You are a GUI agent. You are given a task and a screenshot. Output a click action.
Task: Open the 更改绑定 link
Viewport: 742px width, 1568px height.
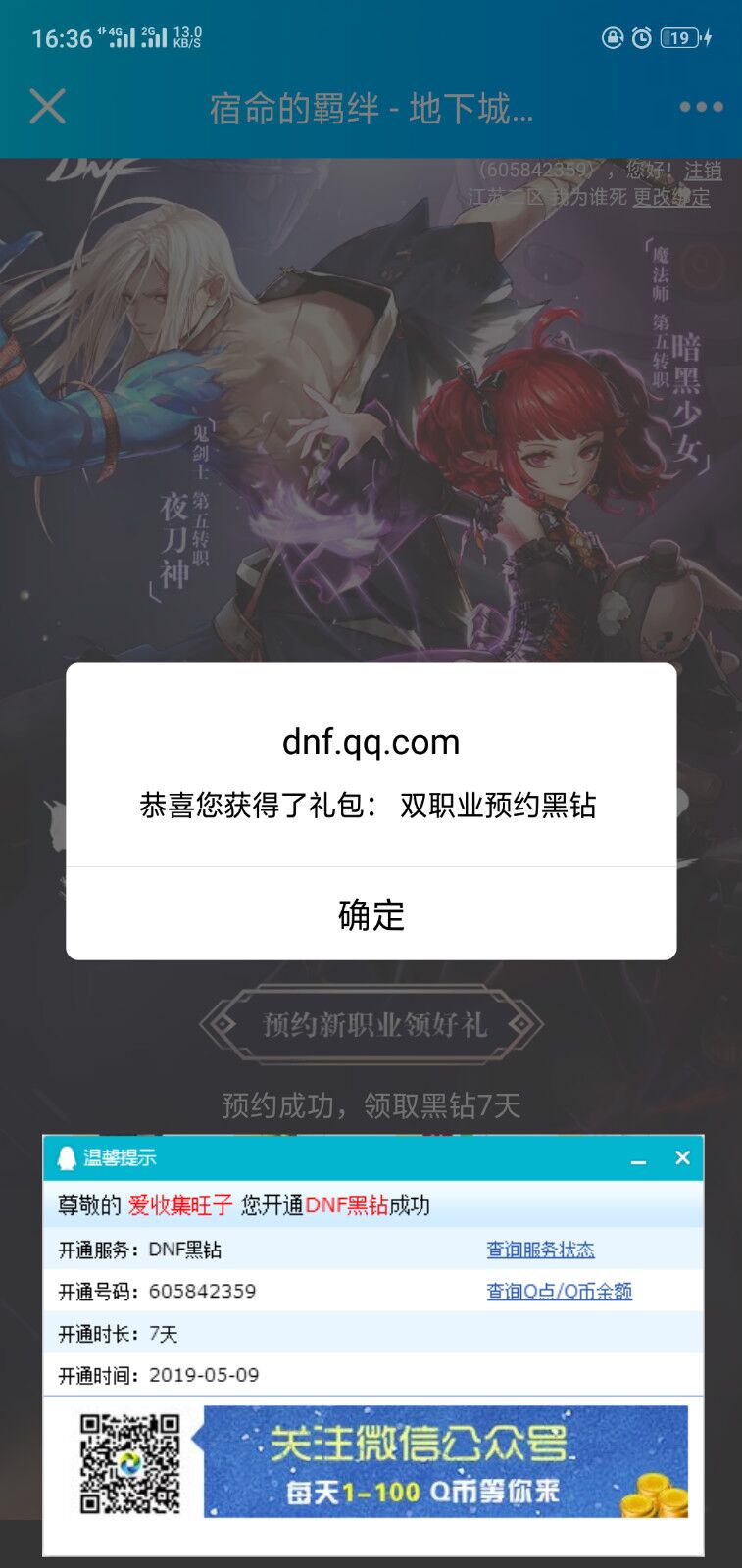click(671, 197)
